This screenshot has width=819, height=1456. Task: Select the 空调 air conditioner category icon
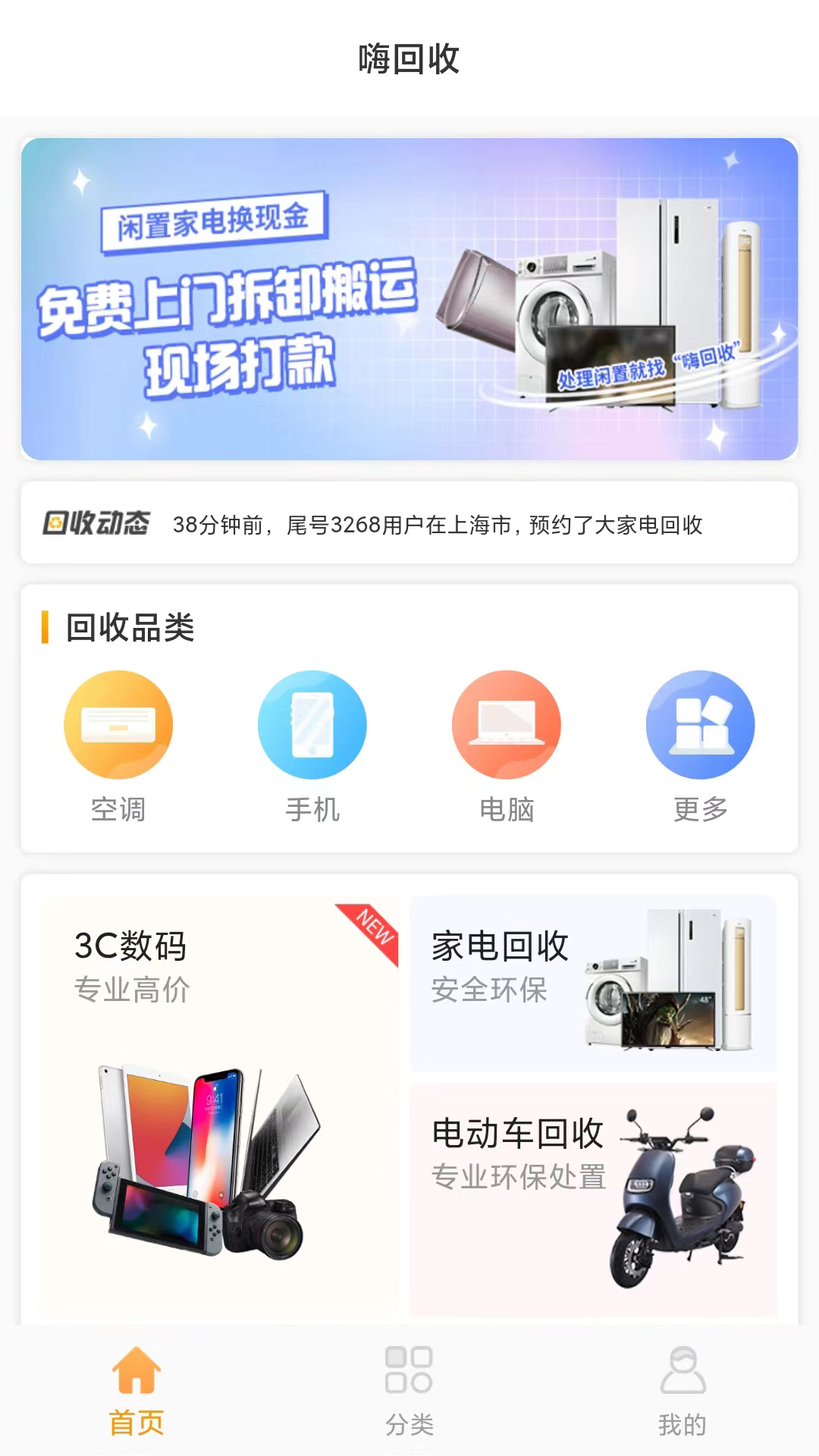coord(118,724)
